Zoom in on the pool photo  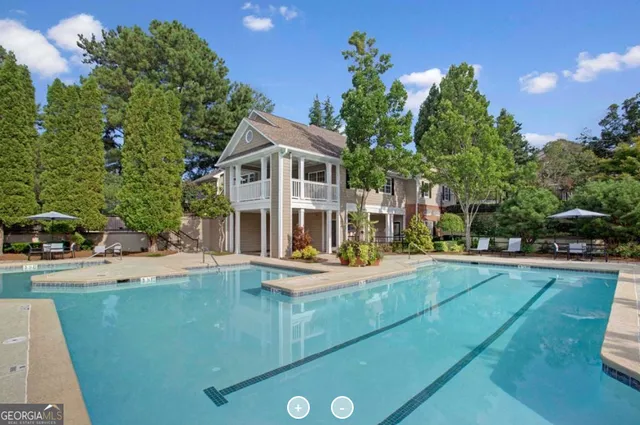tap(298, 407)
